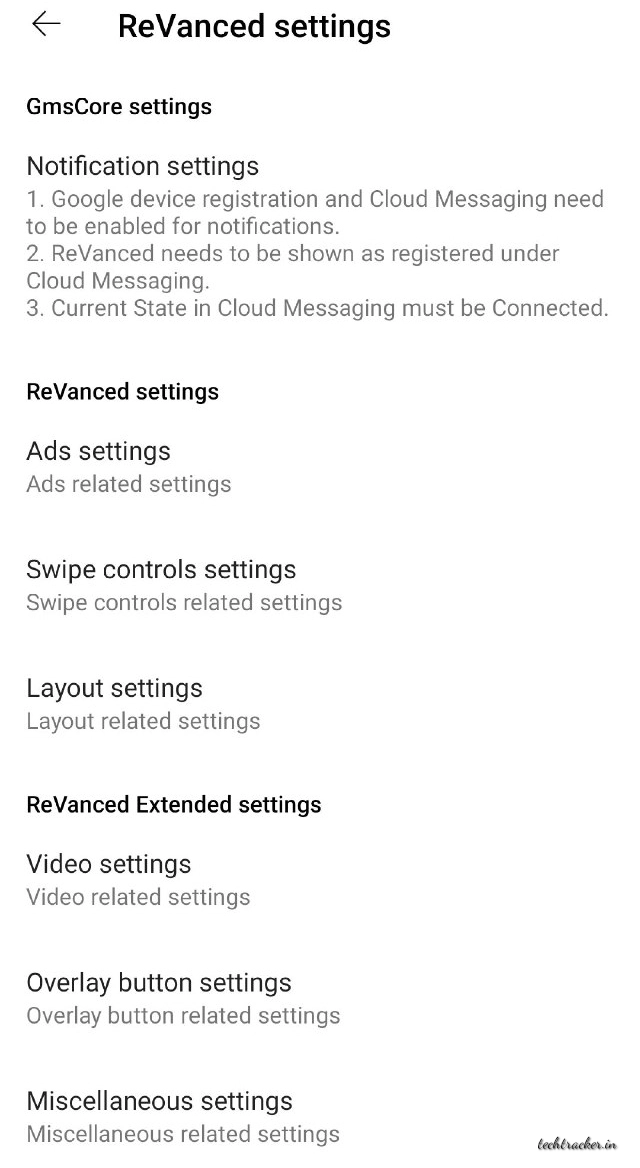Go back using the top-left arrow

point(46,25)
